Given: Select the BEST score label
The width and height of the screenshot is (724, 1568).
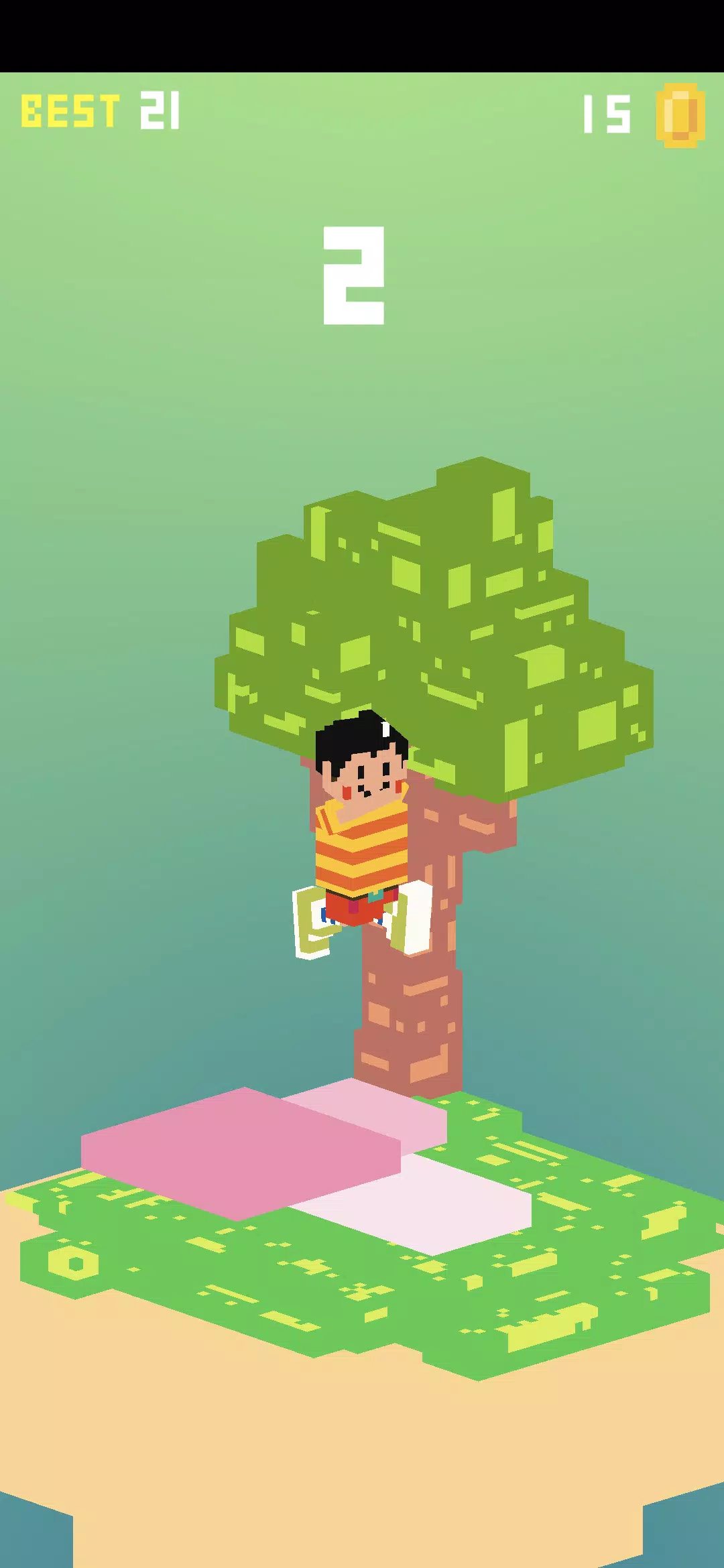Looking at the screenshot, I should pyautogui.click(x=69, y=109).
